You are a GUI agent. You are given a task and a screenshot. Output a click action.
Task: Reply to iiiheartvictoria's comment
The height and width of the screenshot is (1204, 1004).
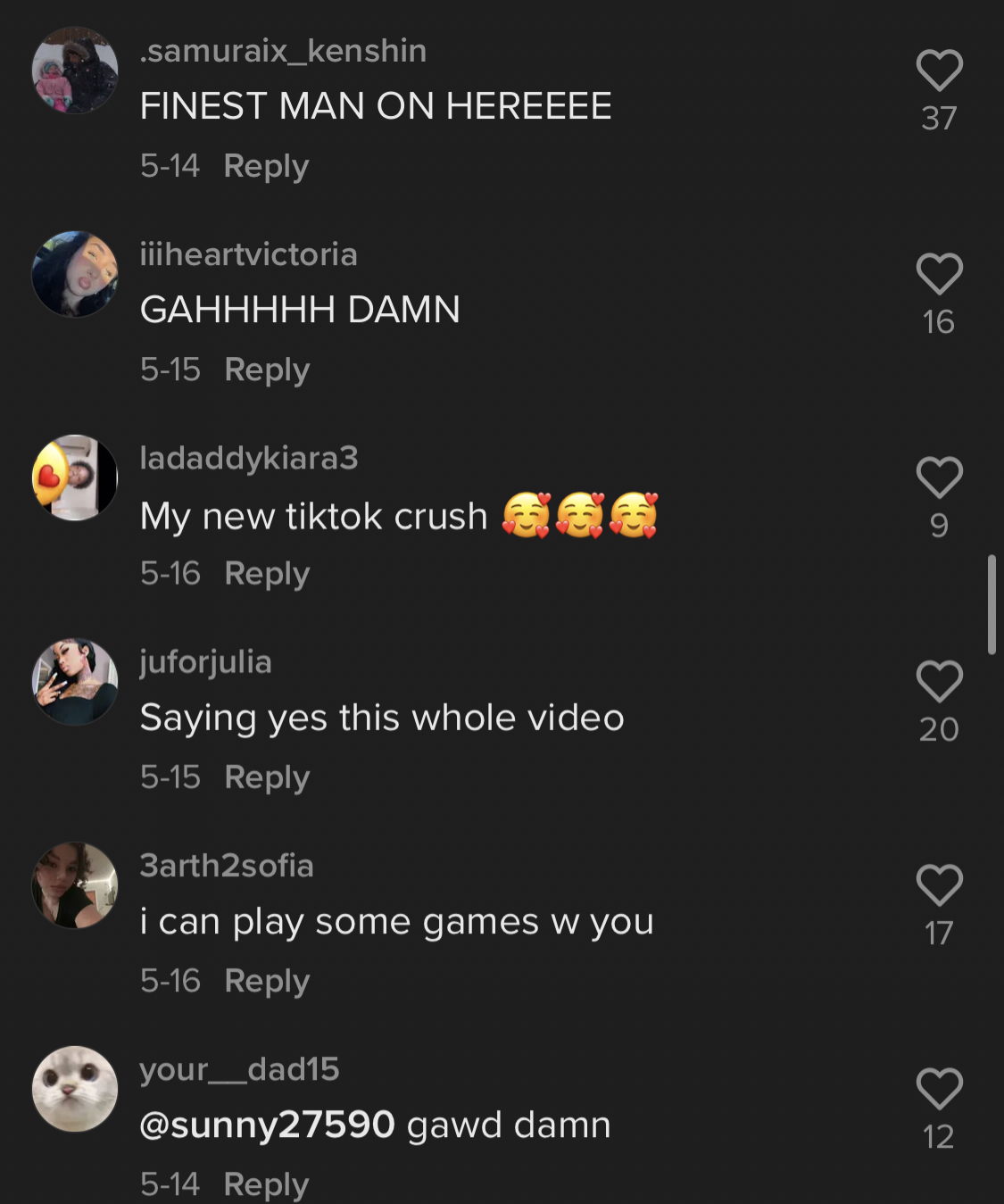point(267,370)
